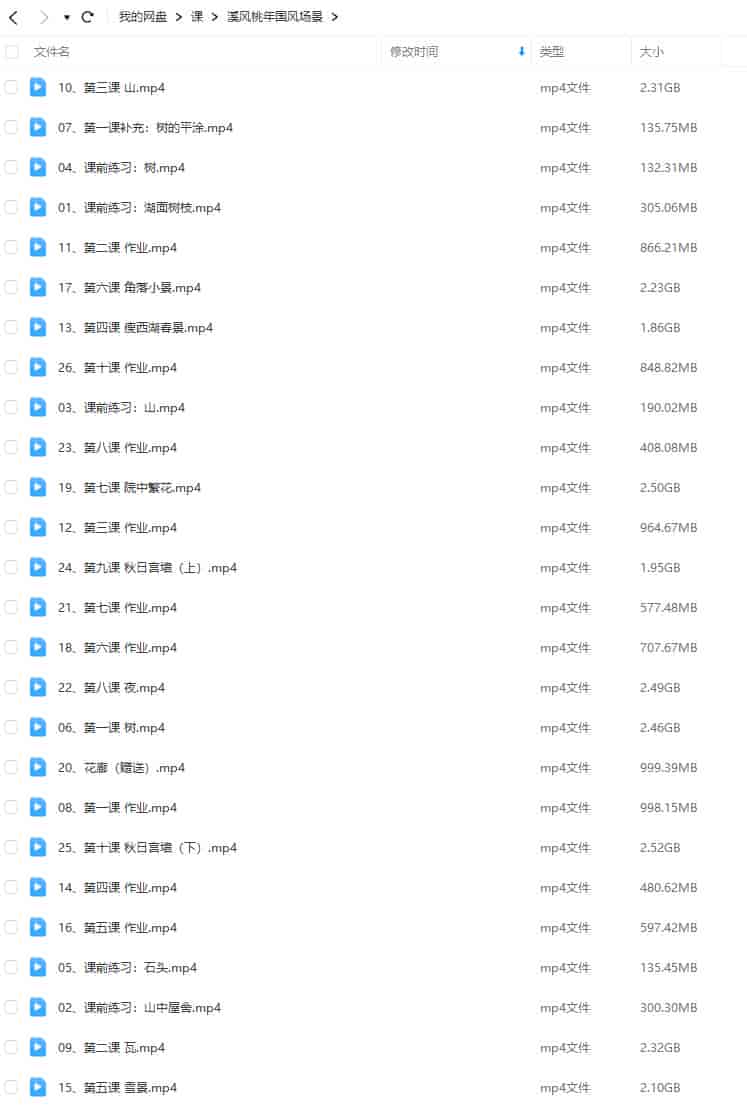The width and height of the screenshot is (747, 1116).
Task: Tick the checkbox for 13、第四课 瘦西湖春景.mp4
Action: (x=11, y=327)
